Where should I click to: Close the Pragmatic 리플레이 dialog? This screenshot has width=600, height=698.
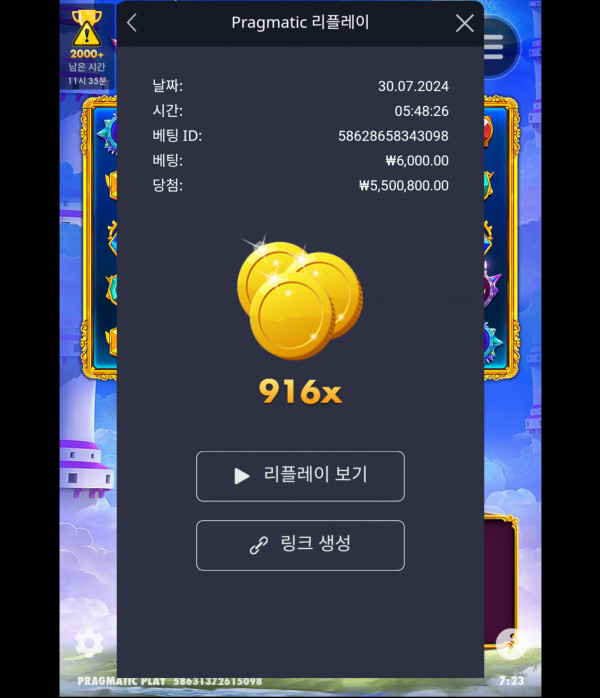[x=464, y=23]
